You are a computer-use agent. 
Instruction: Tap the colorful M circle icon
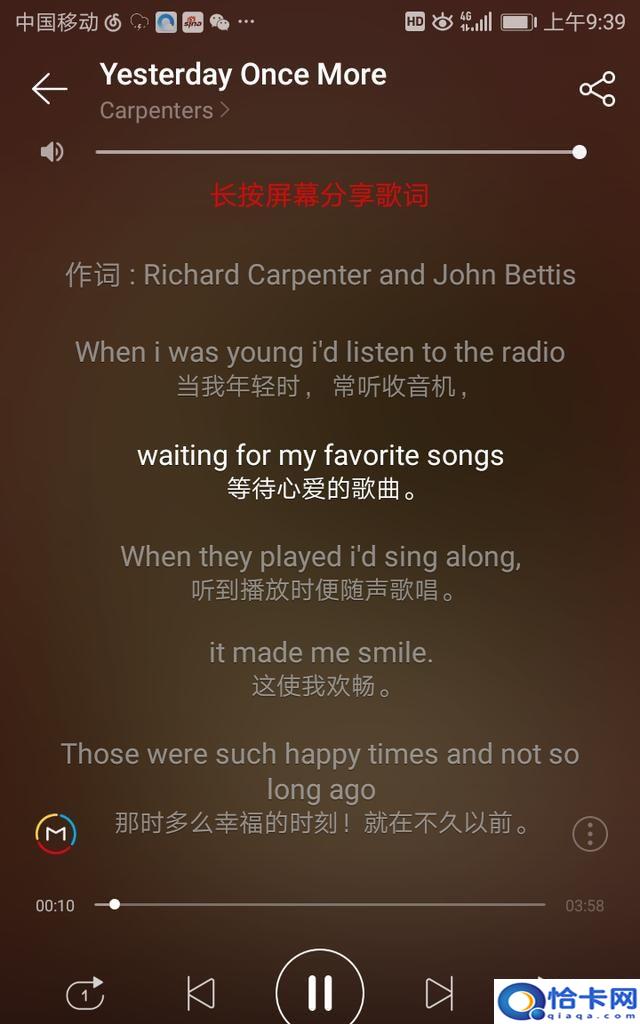pos(56,834)
